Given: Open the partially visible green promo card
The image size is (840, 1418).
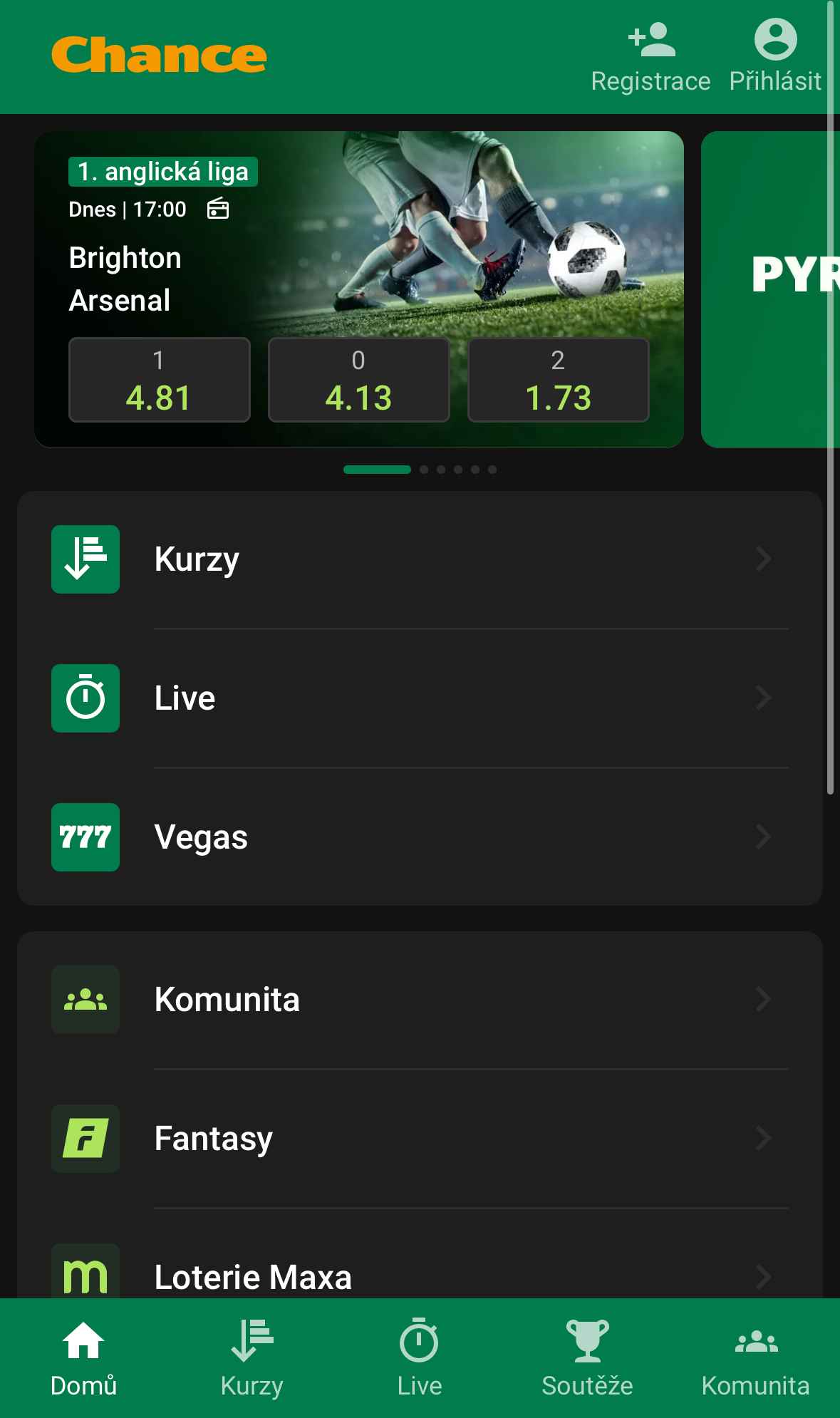Looking at the screenshot, I should click(x=770, y=289).
